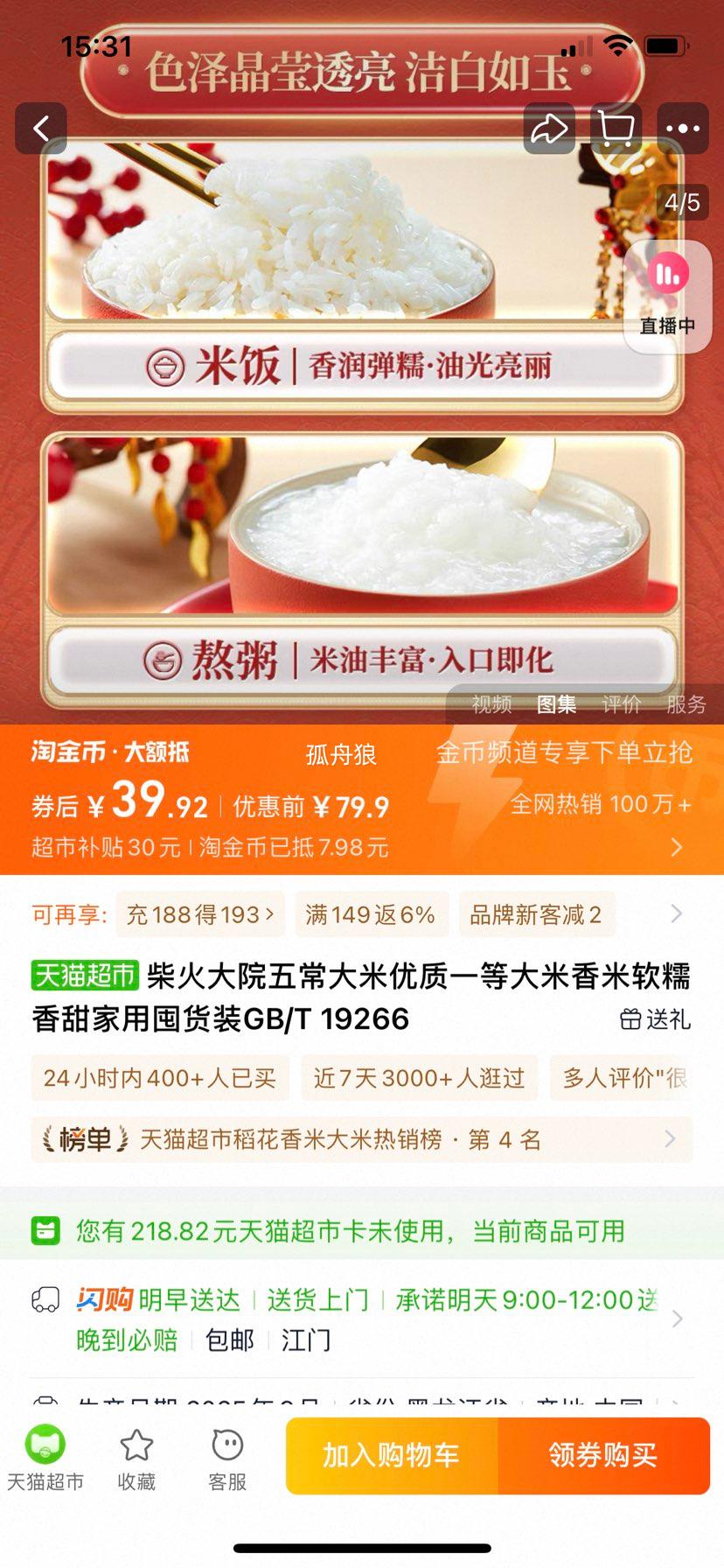Select the 满149返6% promotion chip
Viewport: 724px width, 1568px height.
[371, 915]
